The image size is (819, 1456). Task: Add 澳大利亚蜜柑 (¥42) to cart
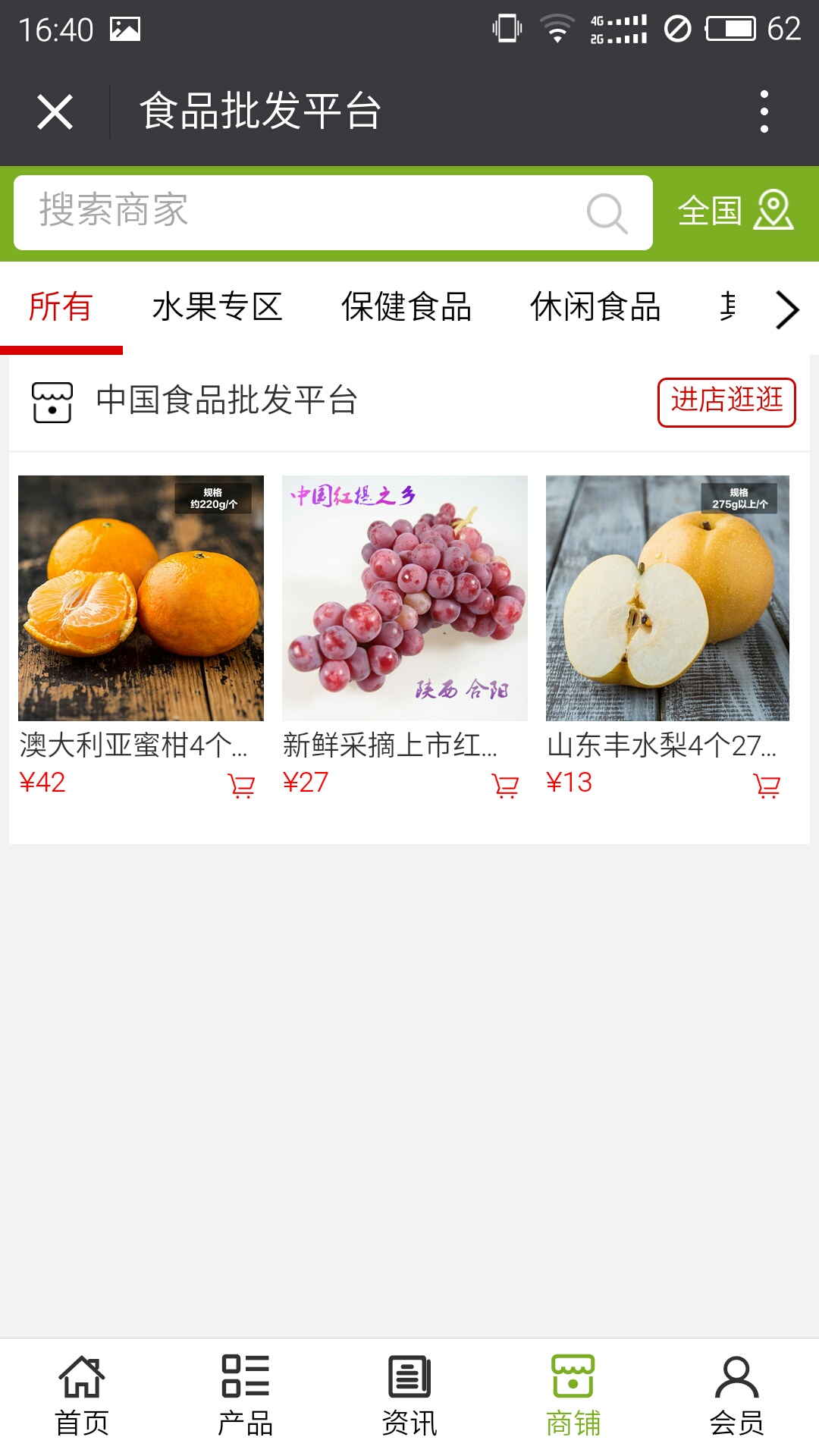coord(241,785)
